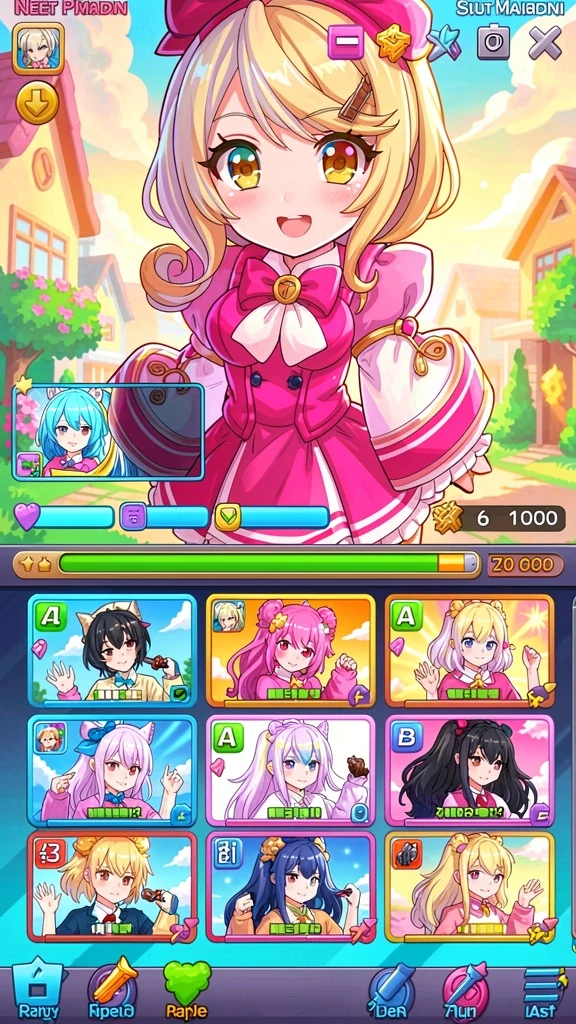This screenshot has height=1024, width=576.
Task: Open the Rany tab in the bottom bar
Action: pyautogui.click(x=38, y=990)
